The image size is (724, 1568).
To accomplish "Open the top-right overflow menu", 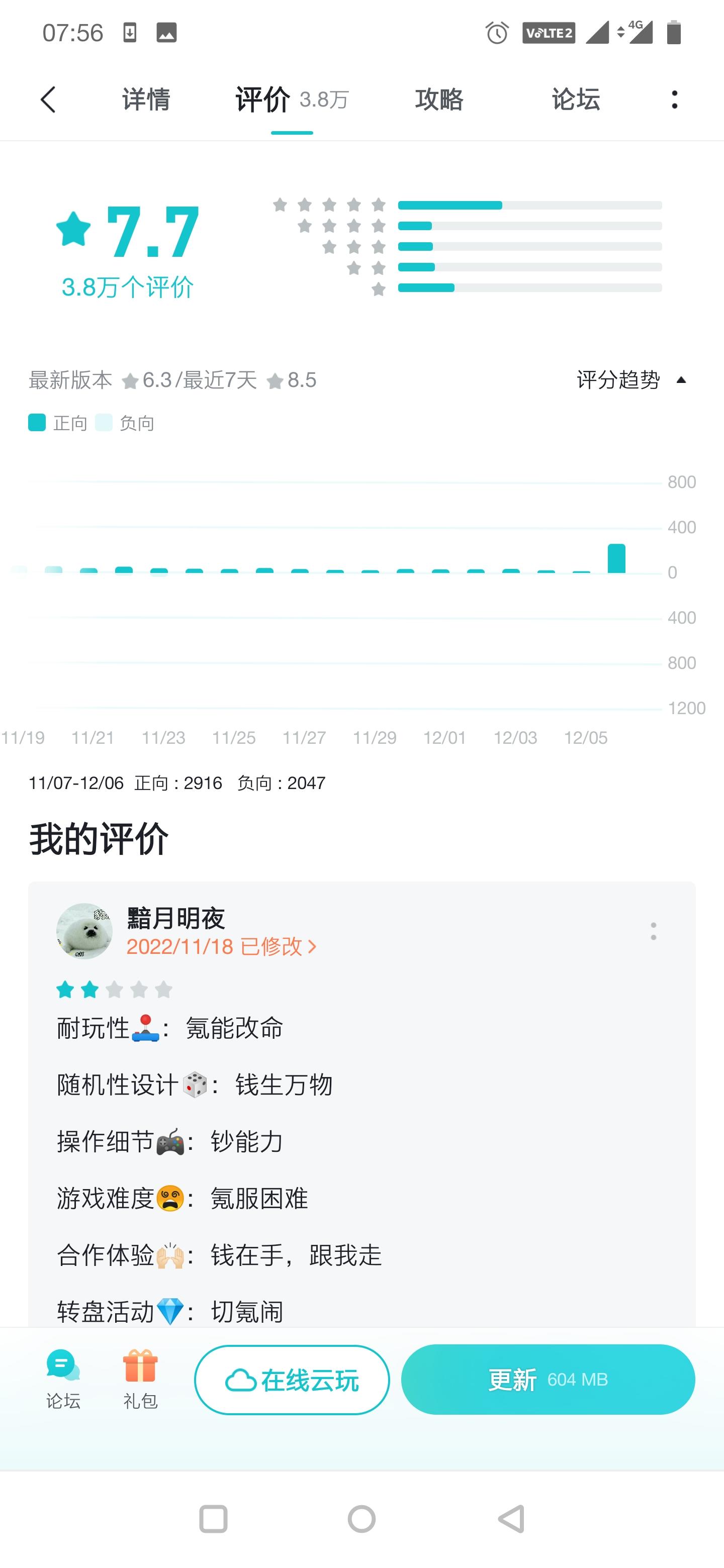I will [x=674, y=100].
